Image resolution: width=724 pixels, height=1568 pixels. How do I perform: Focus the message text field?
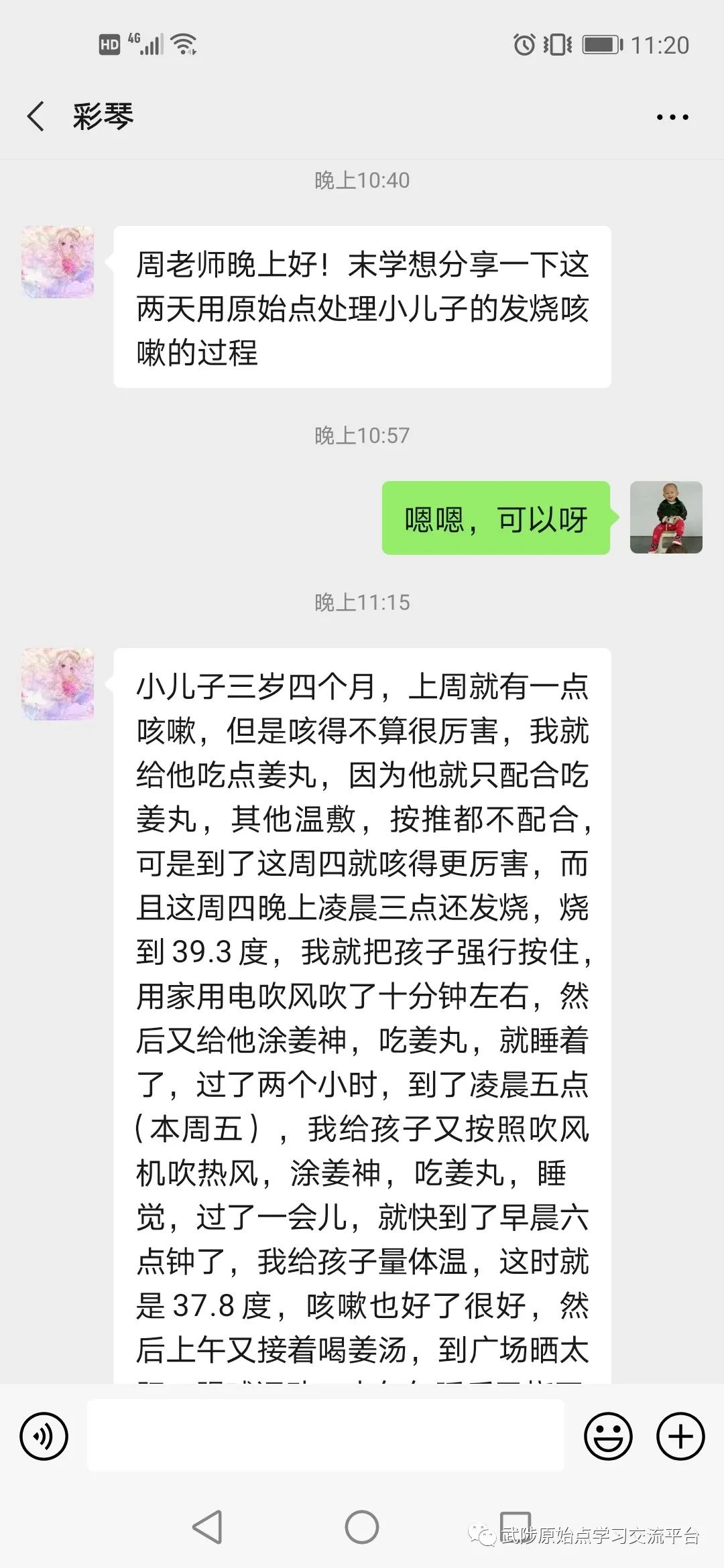tap(326, 1435)
